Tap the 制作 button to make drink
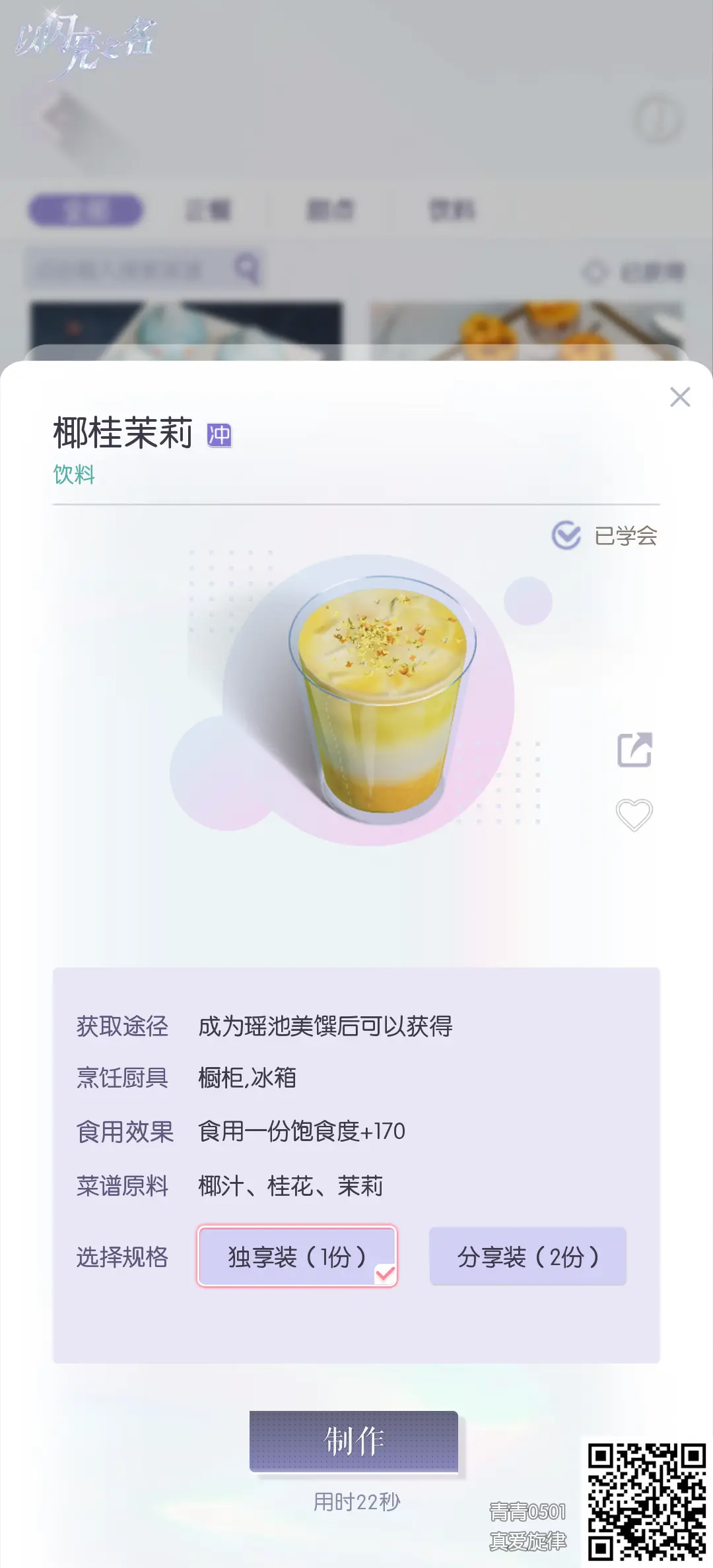Image resolution: width=713 pixels, height=1568 pixels. (x=354, y=1441)
